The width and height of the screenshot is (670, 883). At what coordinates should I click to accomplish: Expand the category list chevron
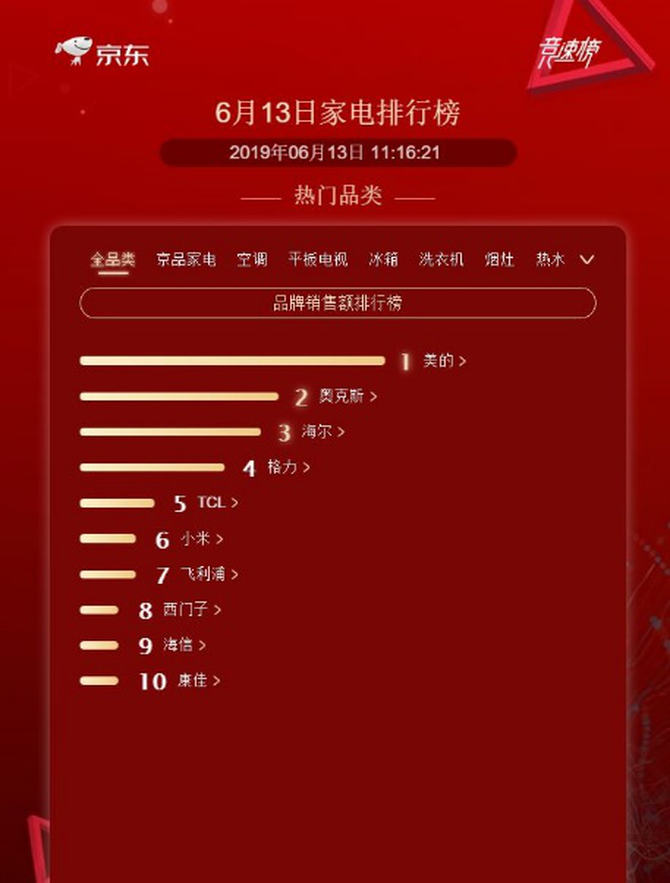(587, 260)
